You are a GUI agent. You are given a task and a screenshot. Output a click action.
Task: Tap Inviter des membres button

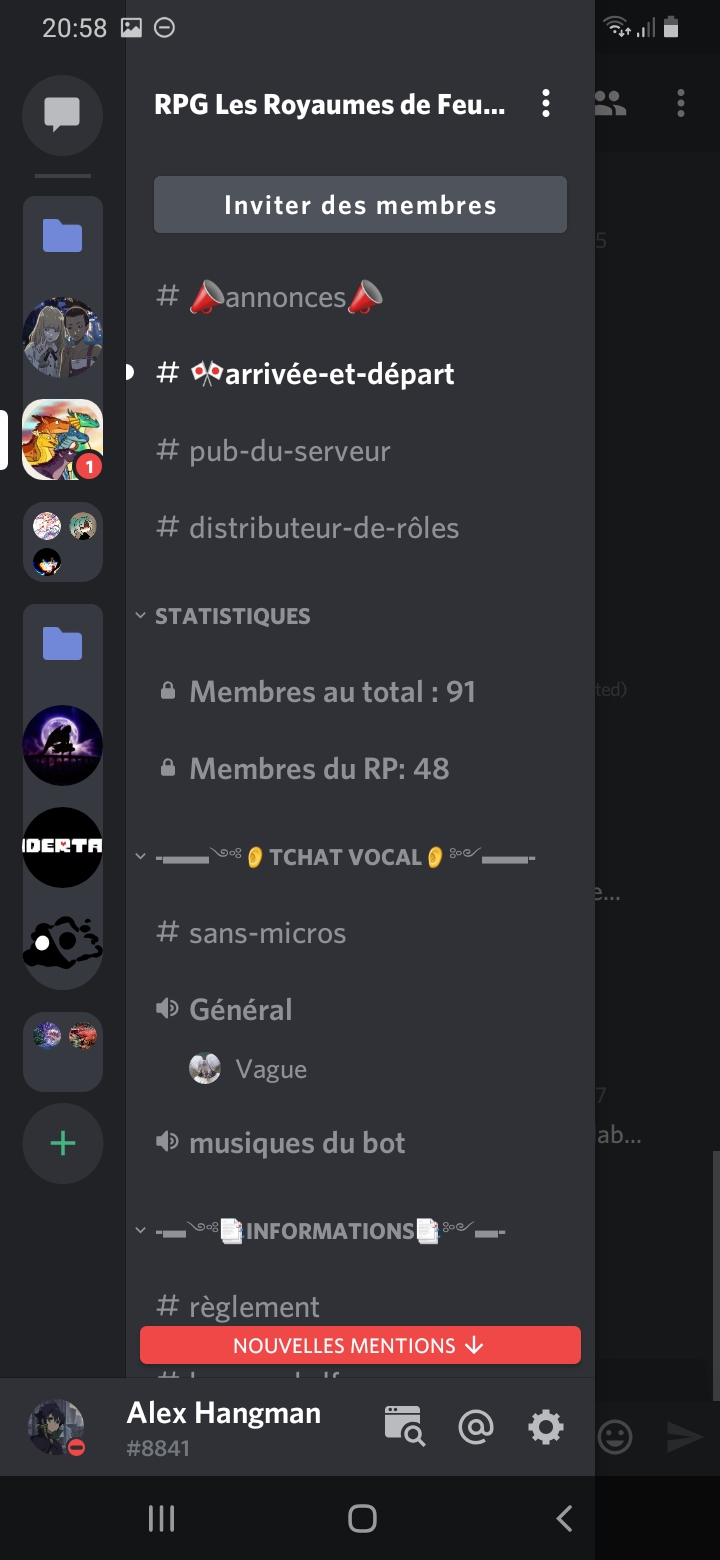coord(360,205)
